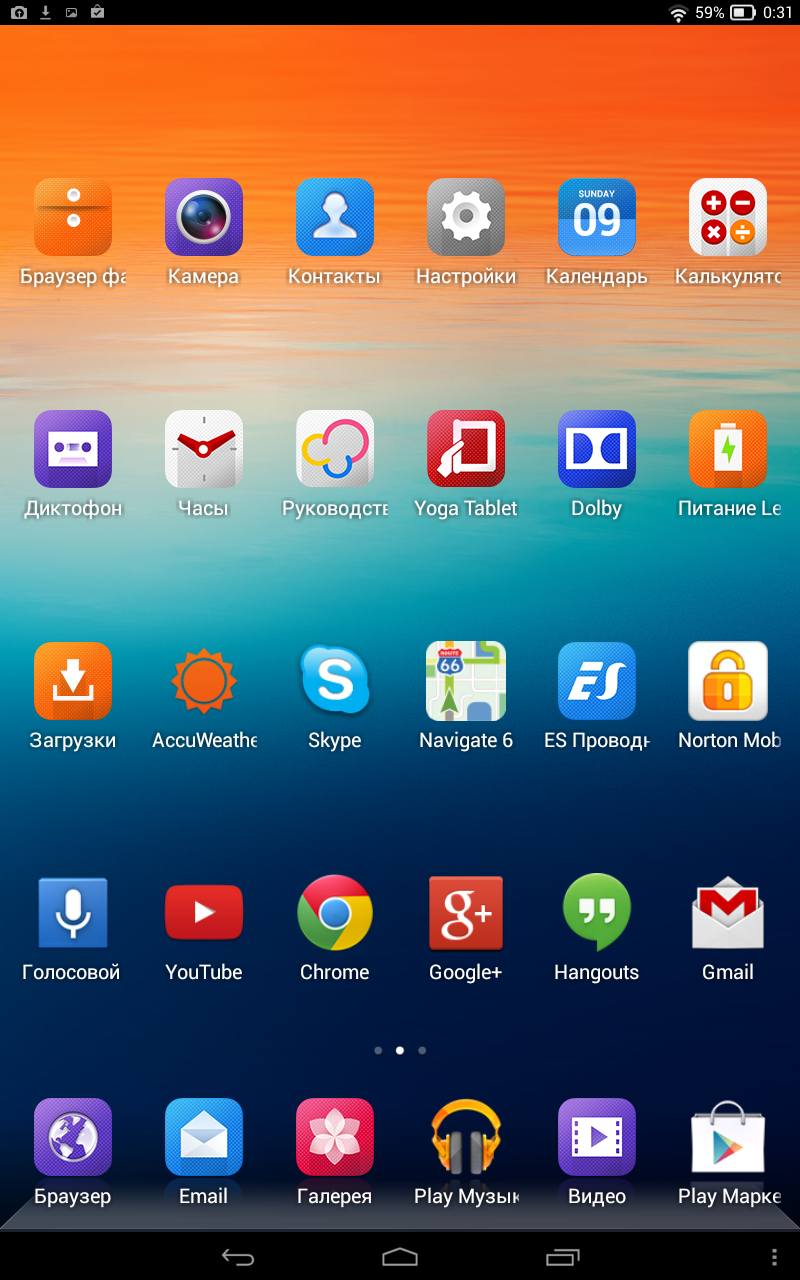The image size is (800, 1280).
Task: Open the Chrome browser
Action: (x=335, y=913)
